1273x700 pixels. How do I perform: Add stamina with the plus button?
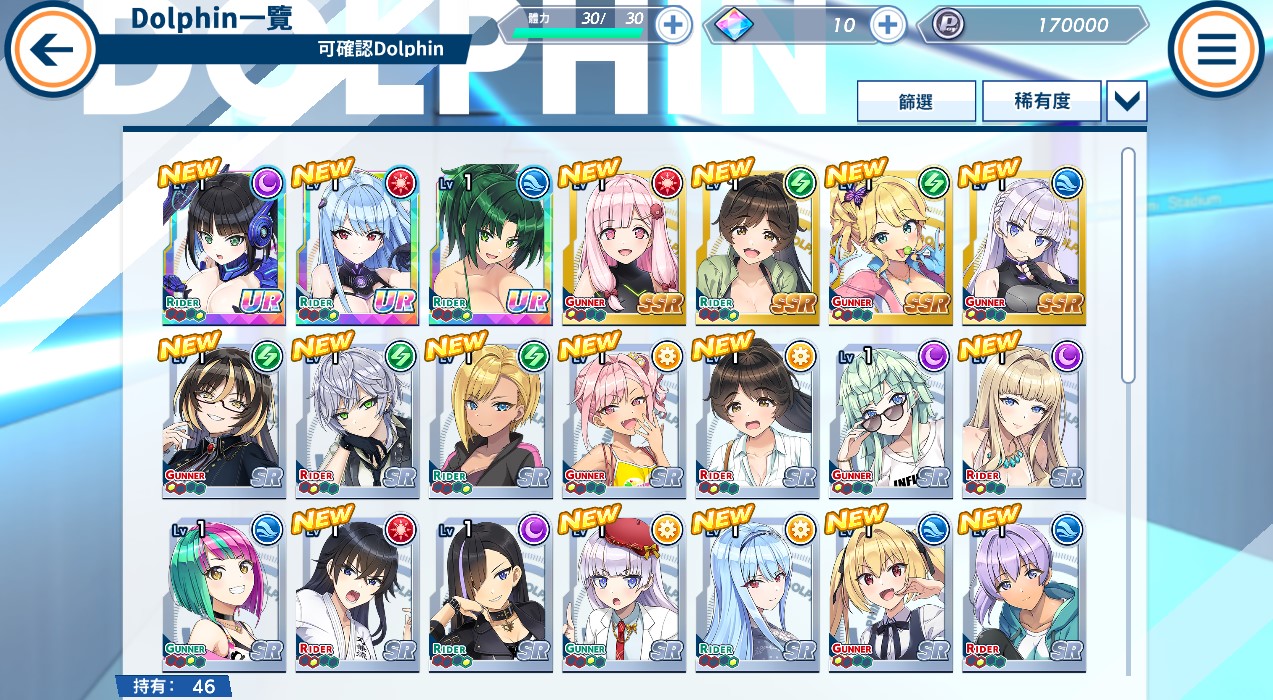tap(674, 25)
